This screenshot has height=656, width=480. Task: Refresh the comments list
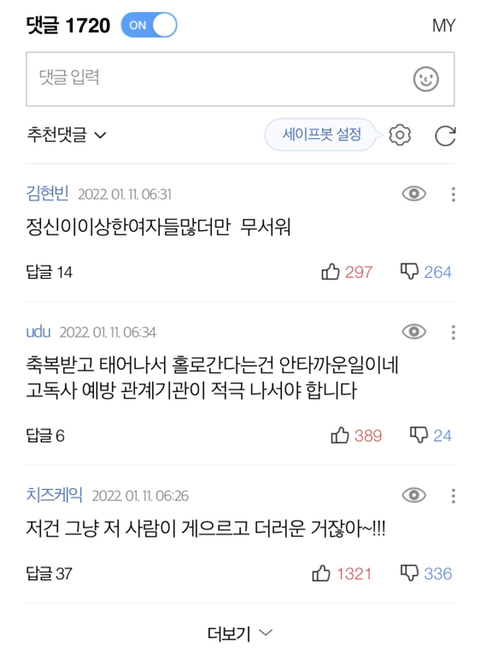(445, 136)
